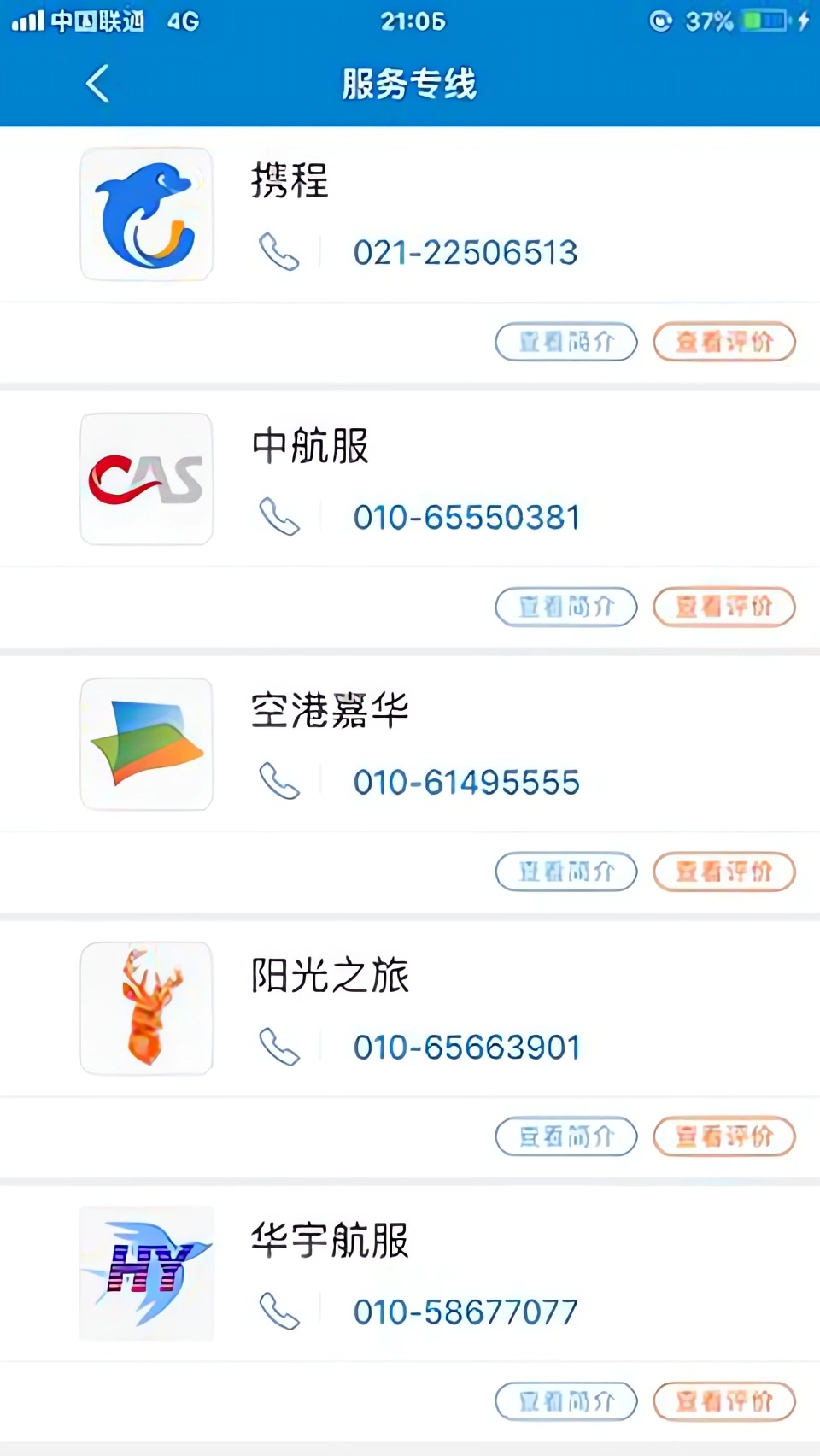
Task: Open 查看评价 for 空港嘉华
Action: (x=723, y=872)
